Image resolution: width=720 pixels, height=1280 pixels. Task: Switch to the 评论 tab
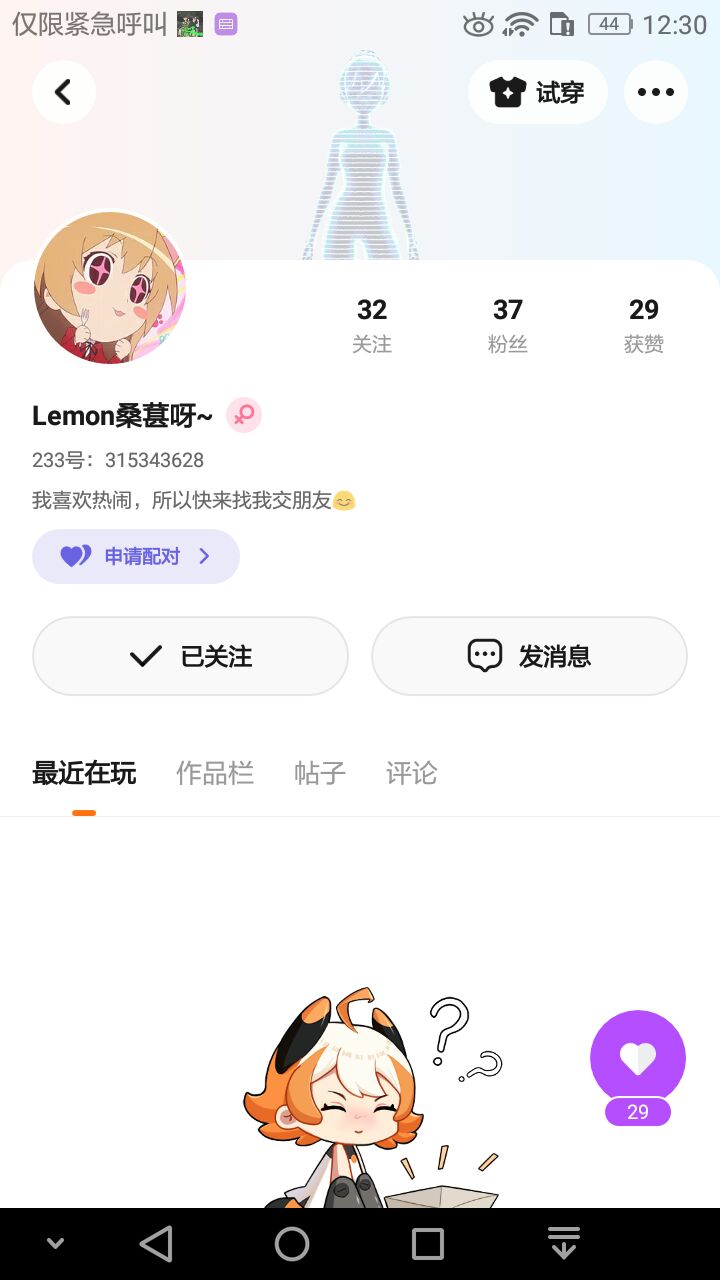411,773
